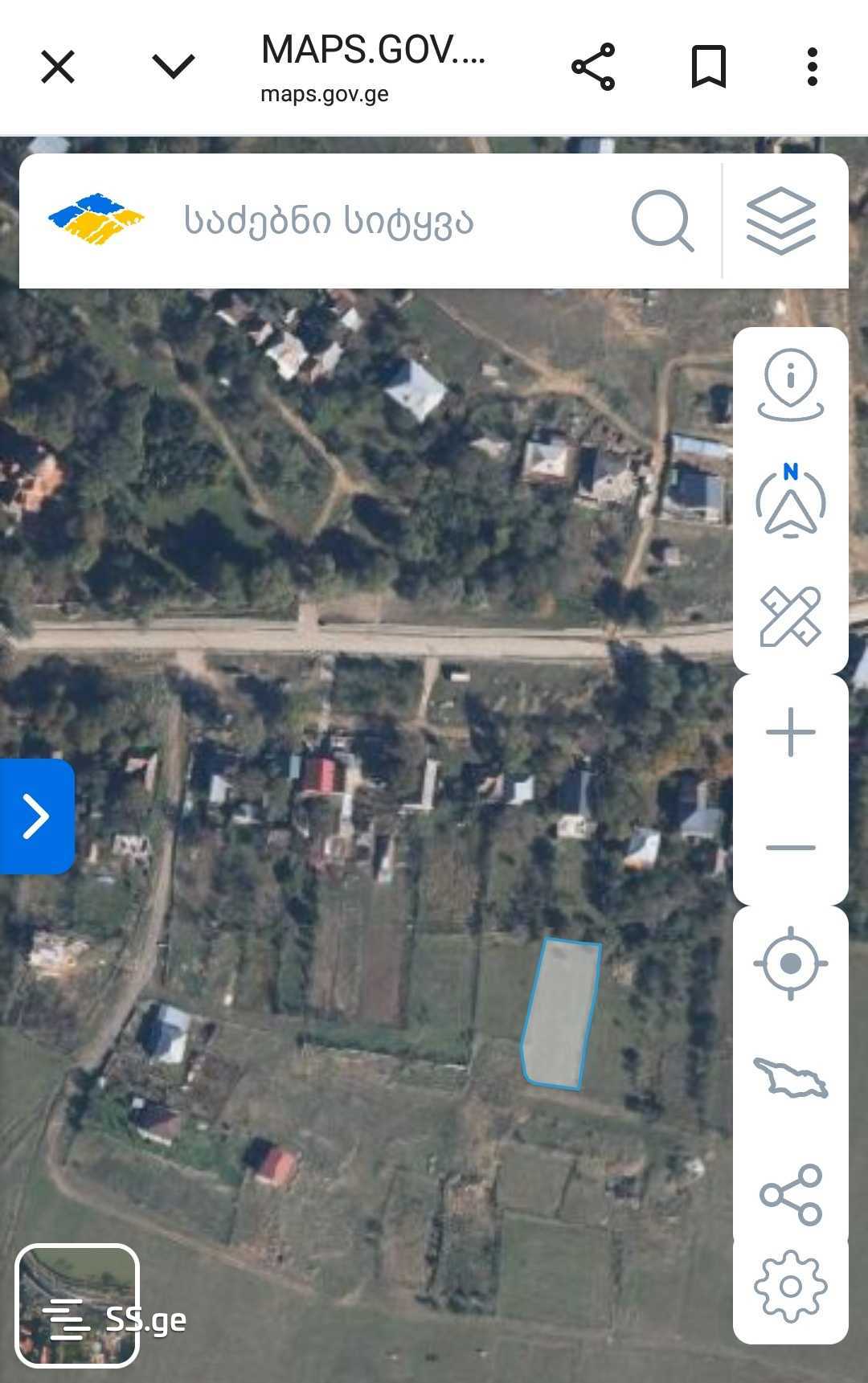Viewport: 868px width, 1383px height.
Task: Open the browser overflow menu
Action: 813,67
